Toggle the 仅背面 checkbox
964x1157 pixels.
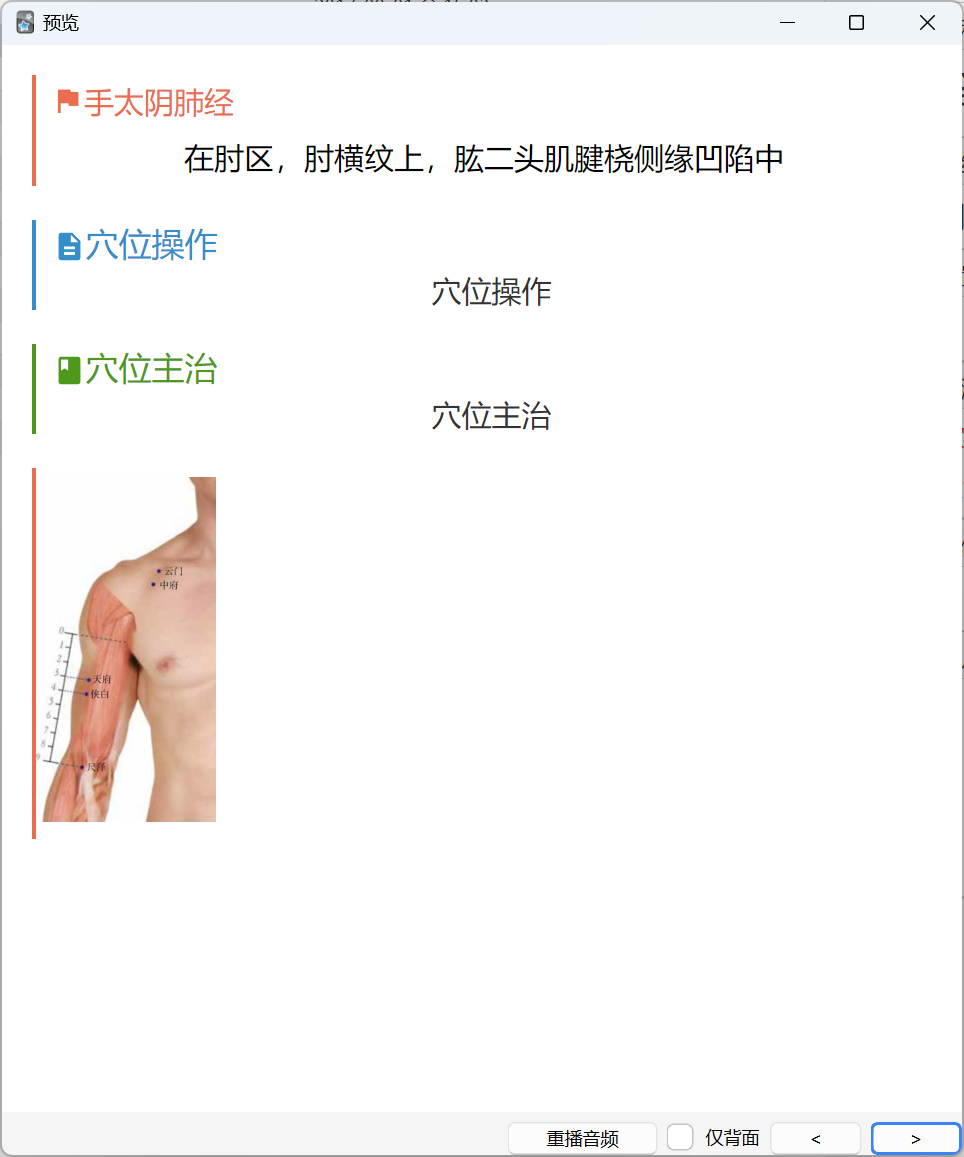(680, 1137)
